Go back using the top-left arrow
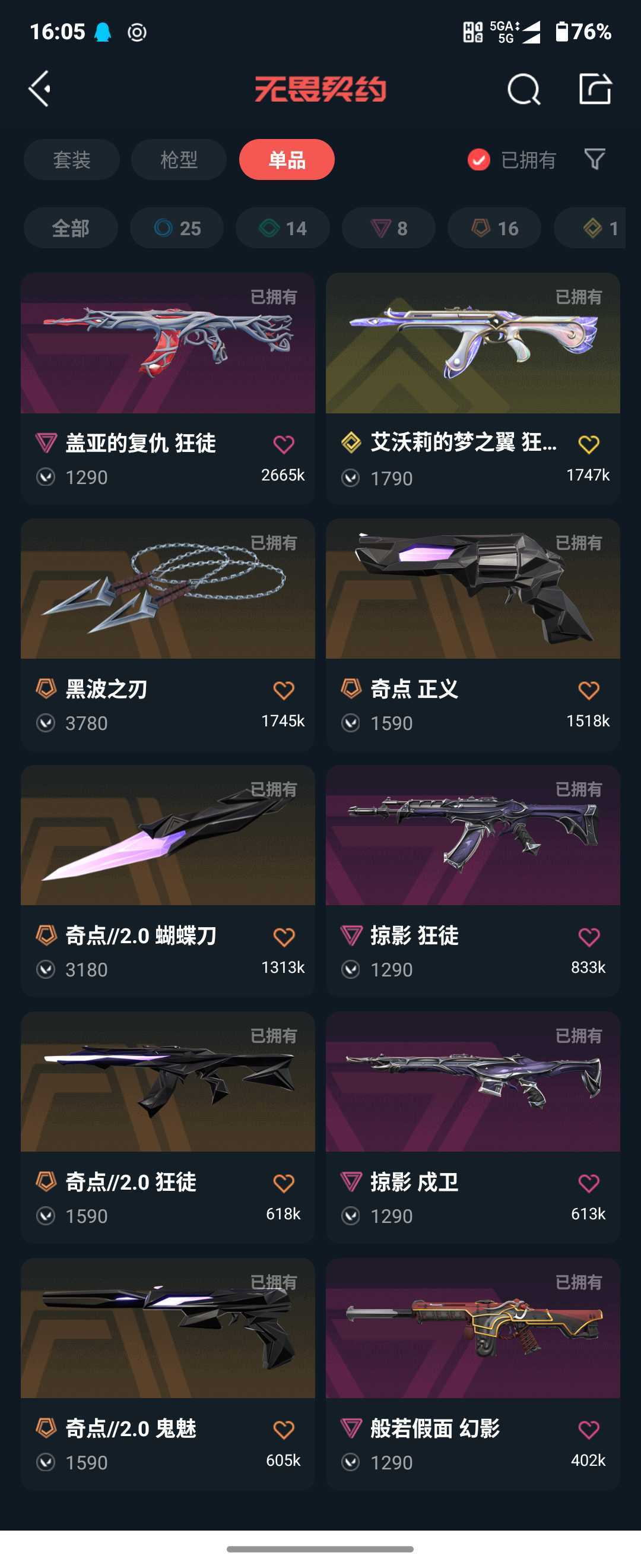This screenshot has height=1568, width=641. (40, 89)
